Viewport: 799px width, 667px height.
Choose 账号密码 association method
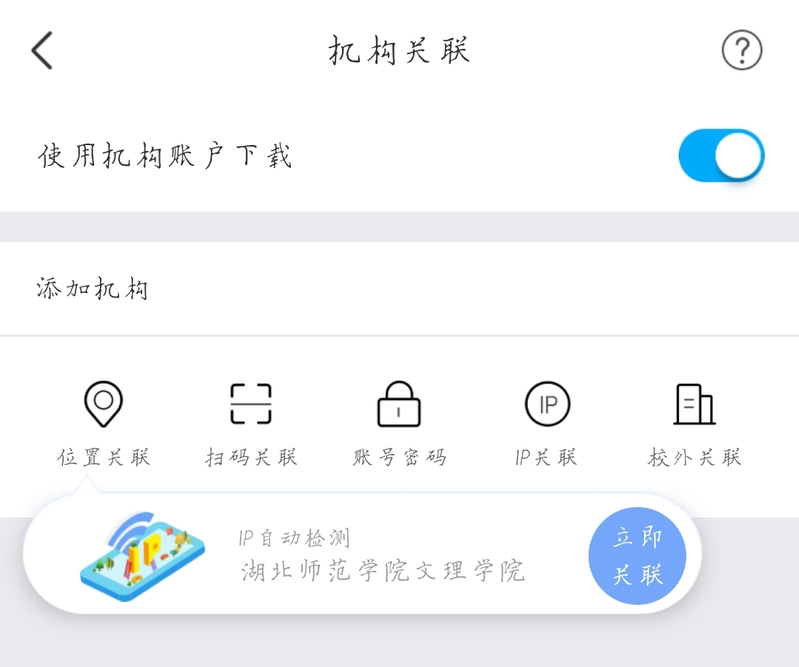pyautogui.click(x=399, y=423)
